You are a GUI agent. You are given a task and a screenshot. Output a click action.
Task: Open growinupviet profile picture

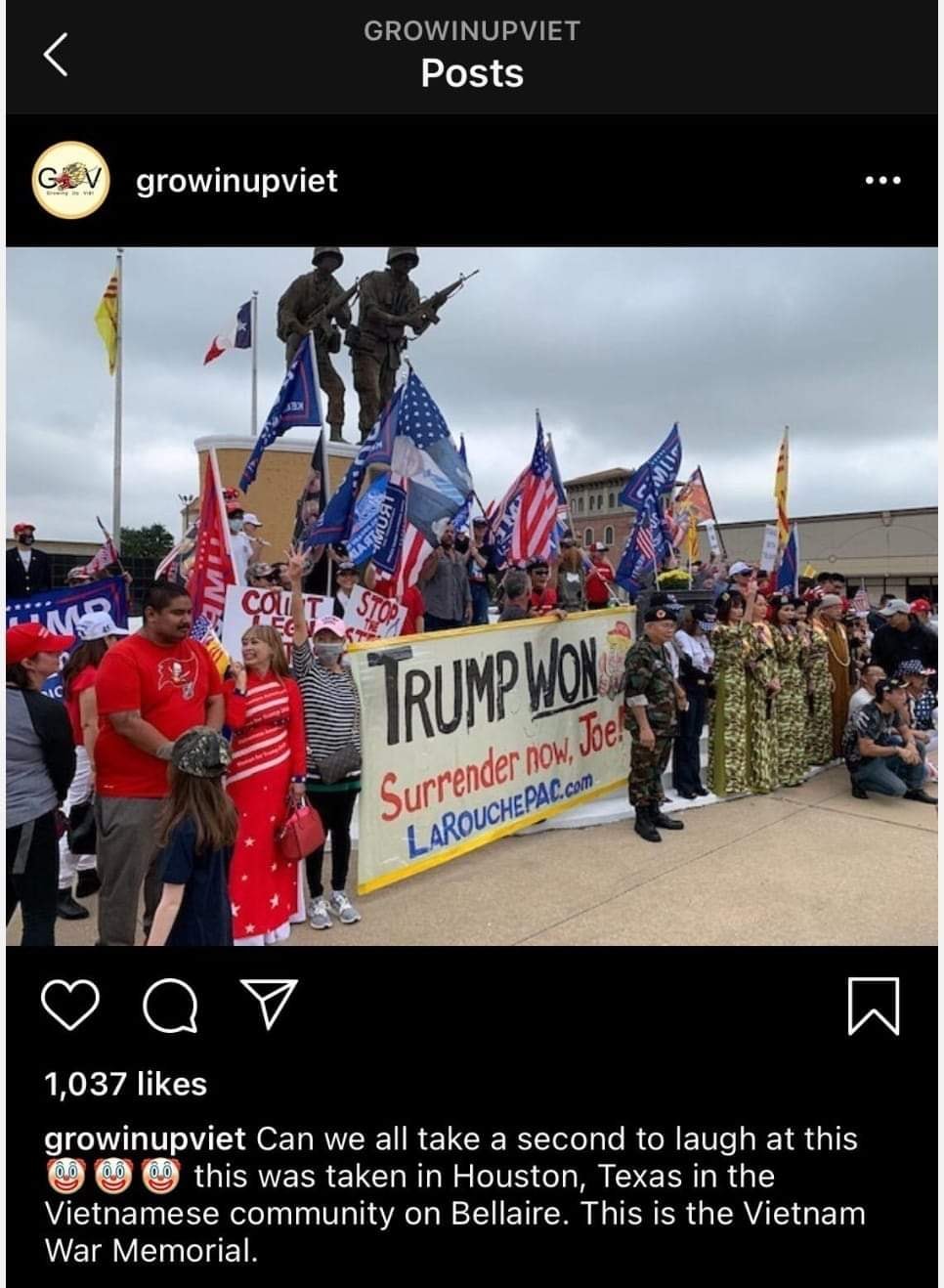(69, 180)
